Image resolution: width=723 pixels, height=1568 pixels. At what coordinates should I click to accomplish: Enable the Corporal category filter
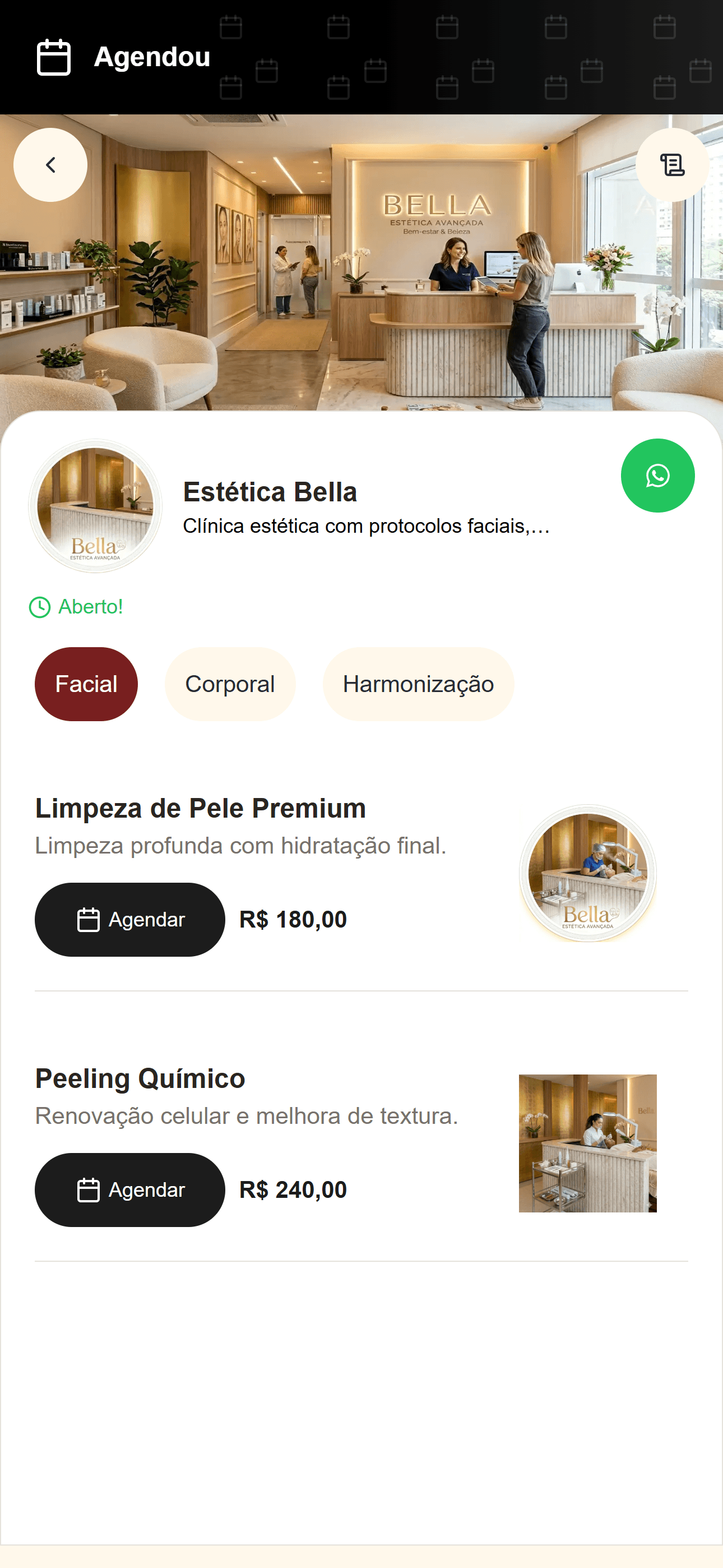[x=229, y=683]
